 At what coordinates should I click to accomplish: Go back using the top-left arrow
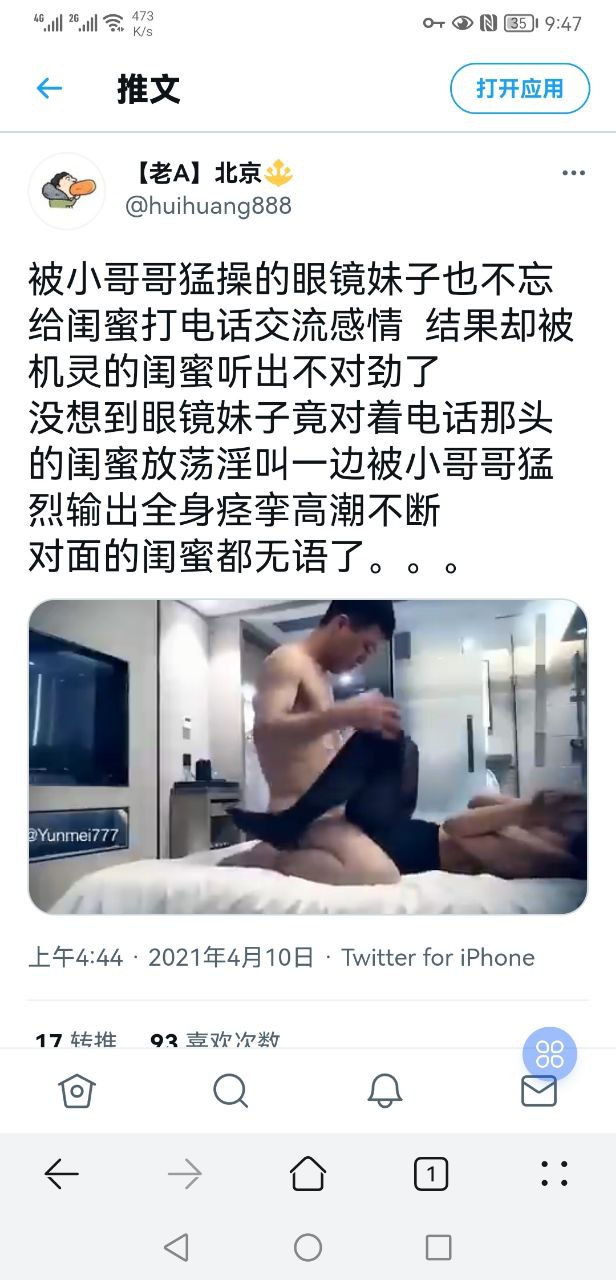[x=49, y=89]
